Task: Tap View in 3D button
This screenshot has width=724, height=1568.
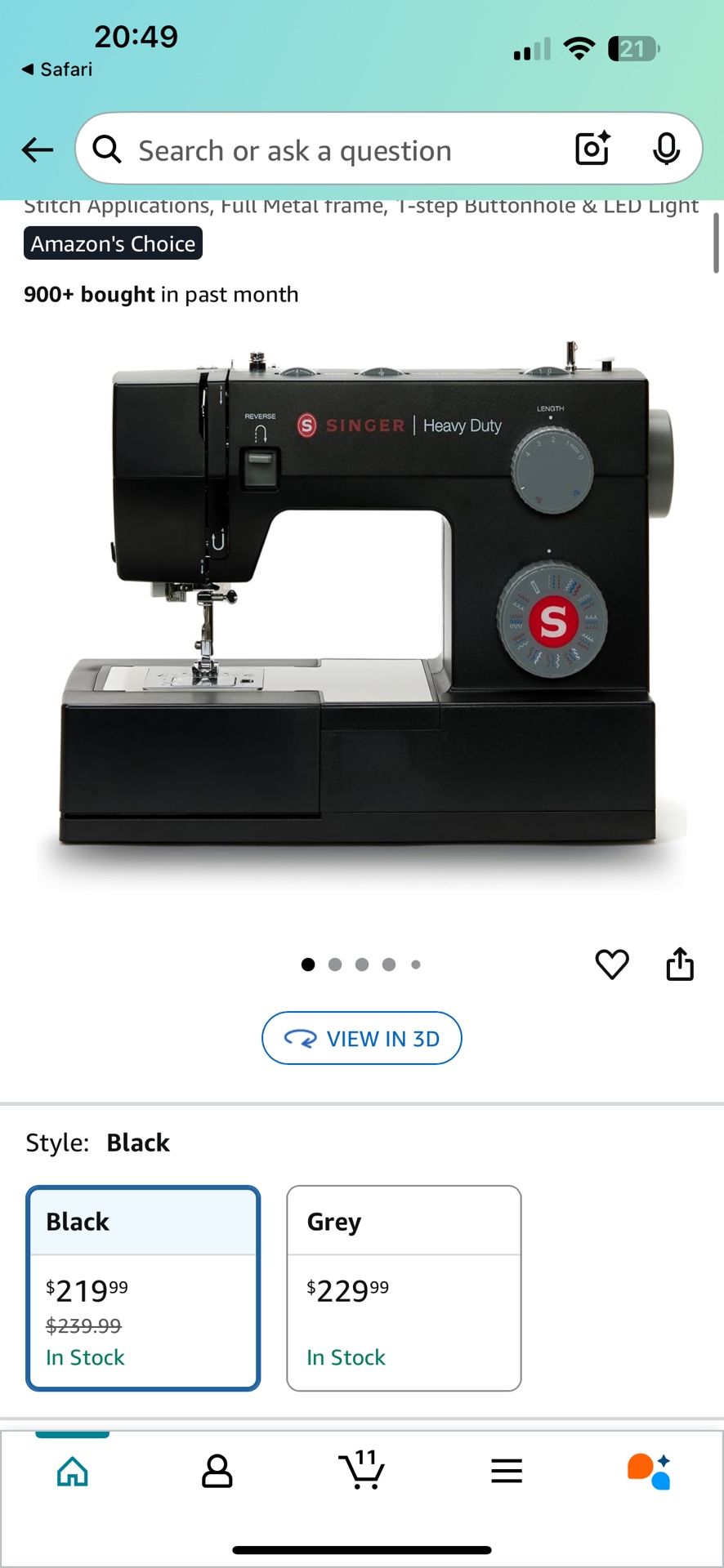Action: point(362,1039)
